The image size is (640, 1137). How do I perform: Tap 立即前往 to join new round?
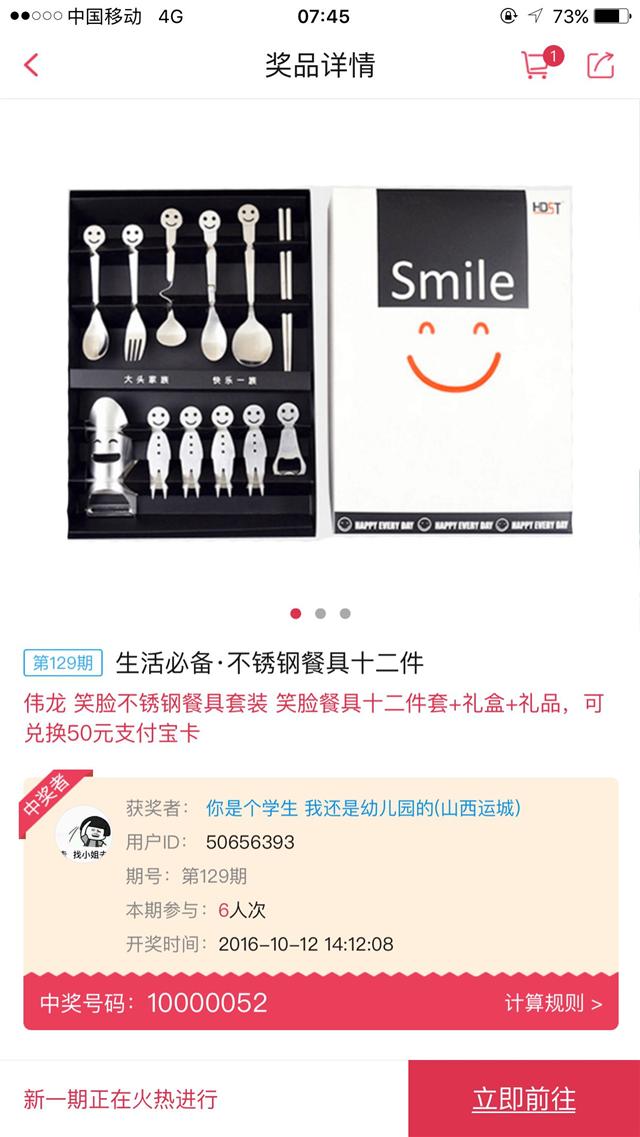(x=524, y=1099)
